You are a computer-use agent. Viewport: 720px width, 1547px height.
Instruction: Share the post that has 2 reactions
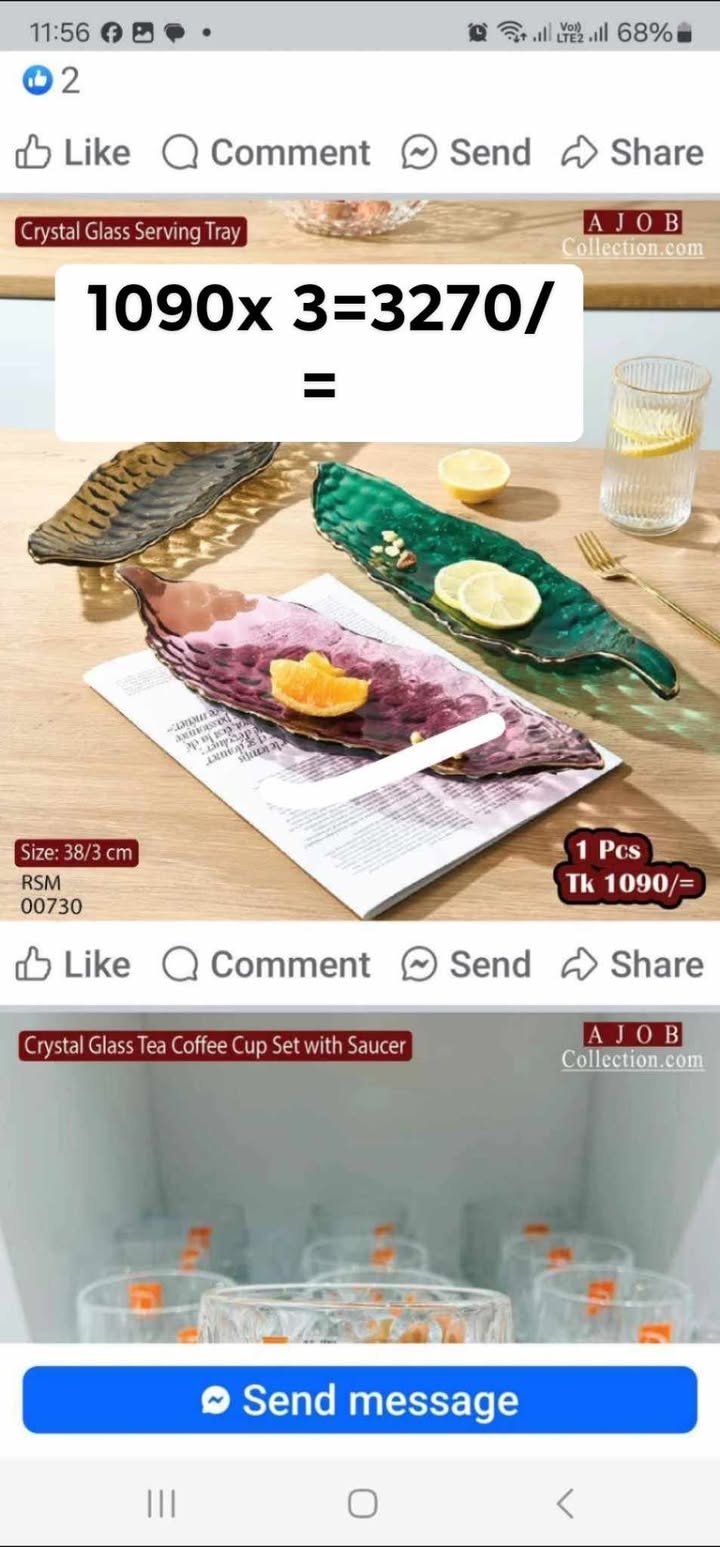coord(632,153)
